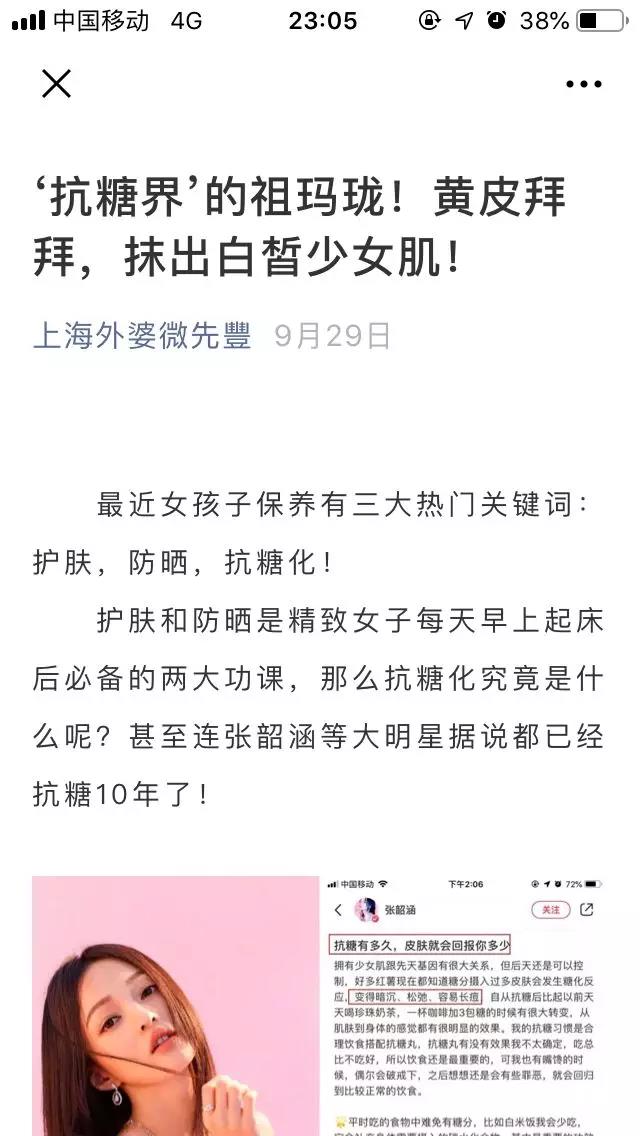Image resolution: width=640 pixels, height=1136 pixels.
Task: Open the three-dot more options menu
Action: (x=583, y=84)
